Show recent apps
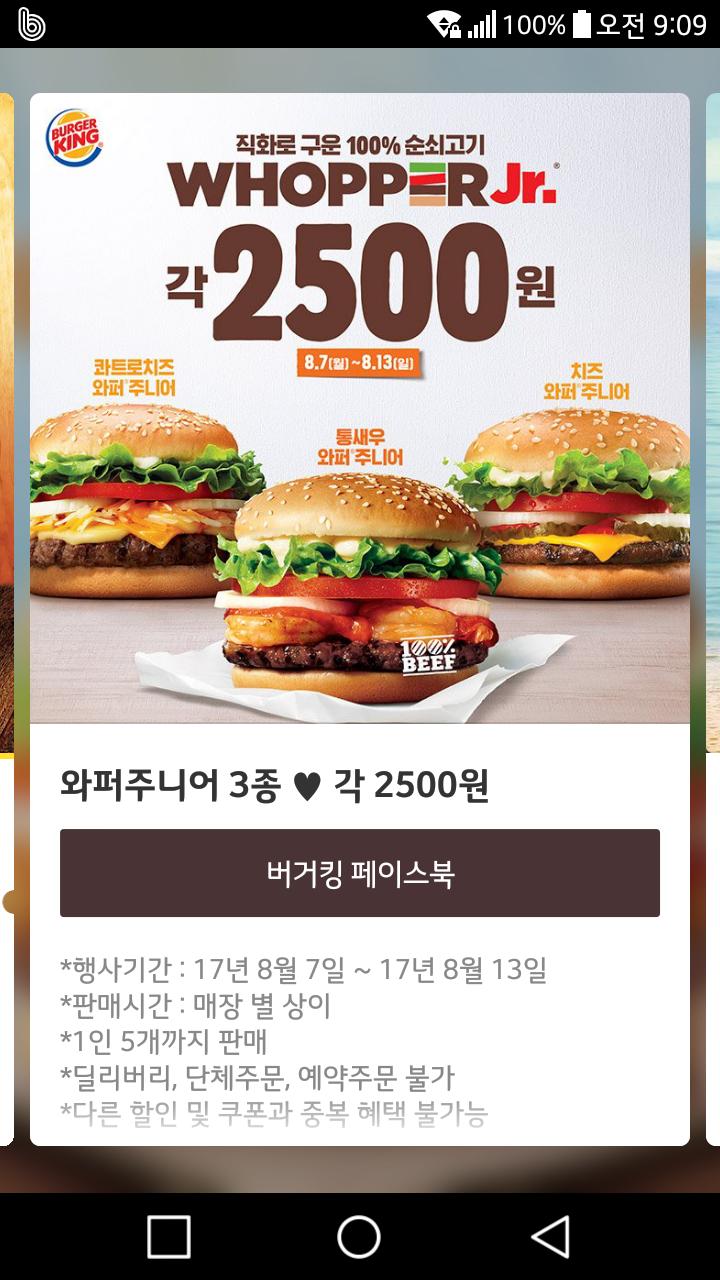Viewport: 720px width, 1280px height. coord(168,1236)
